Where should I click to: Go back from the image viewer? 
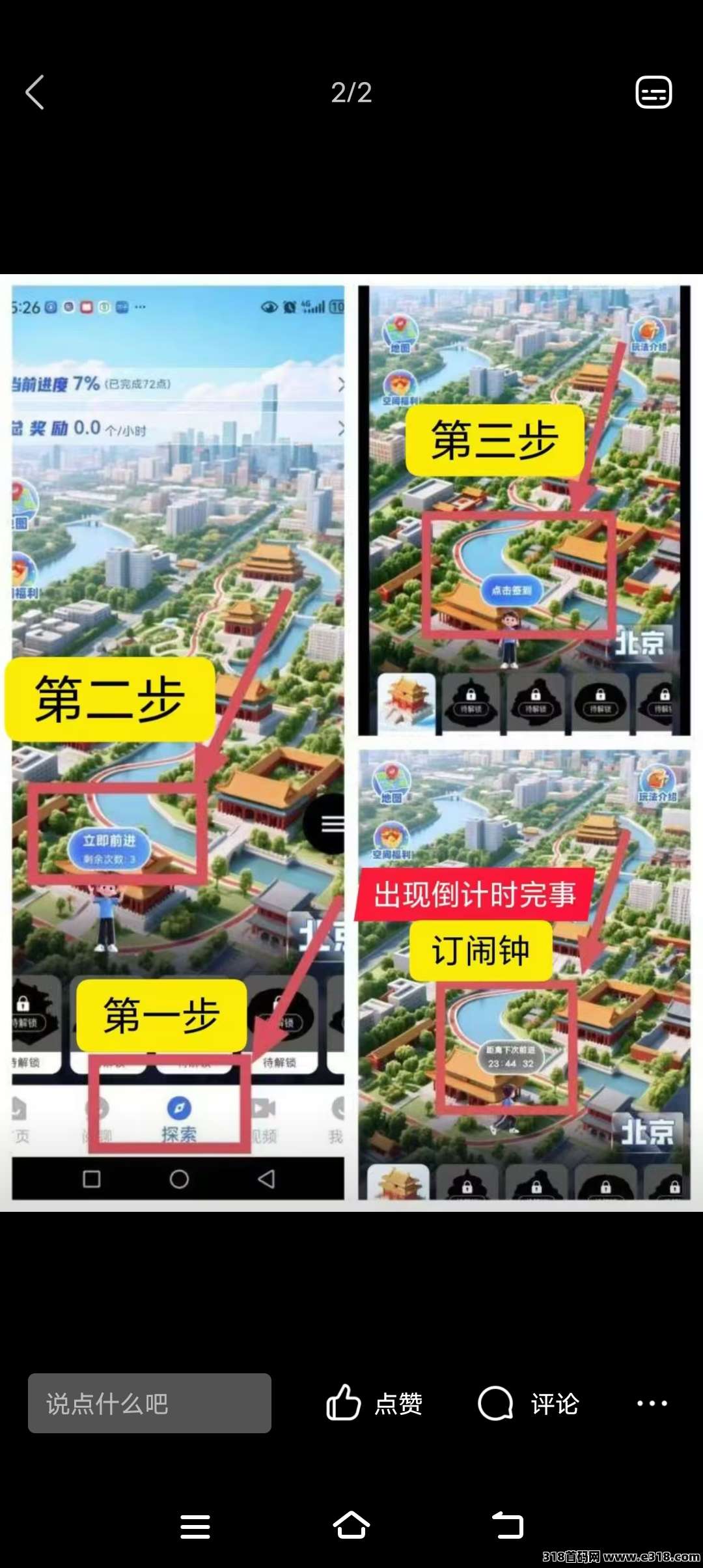35,92
